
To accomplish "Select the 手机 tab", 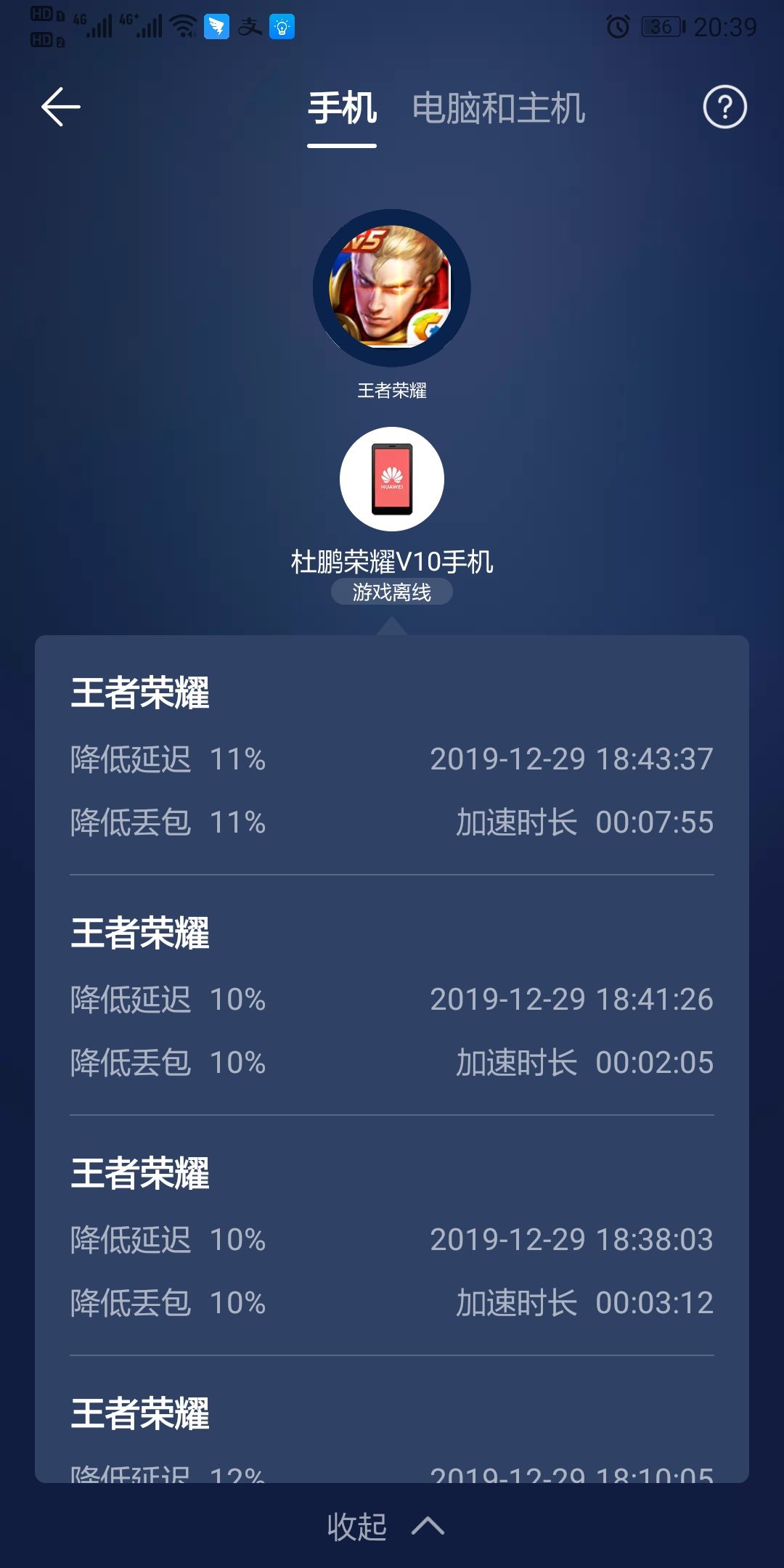I will point(342,109).
